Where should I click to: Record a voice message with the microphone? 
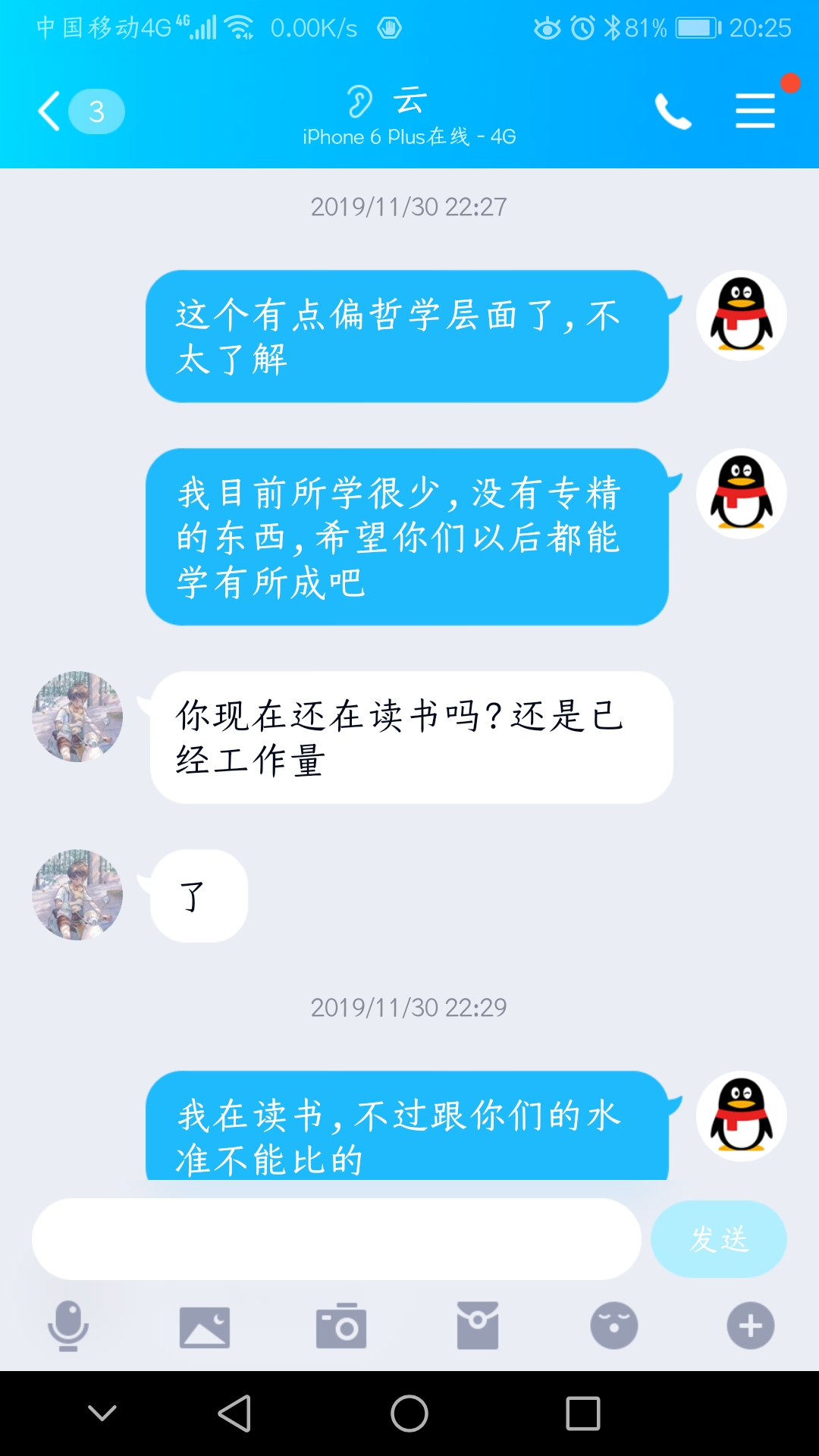tap(68, 1326)
